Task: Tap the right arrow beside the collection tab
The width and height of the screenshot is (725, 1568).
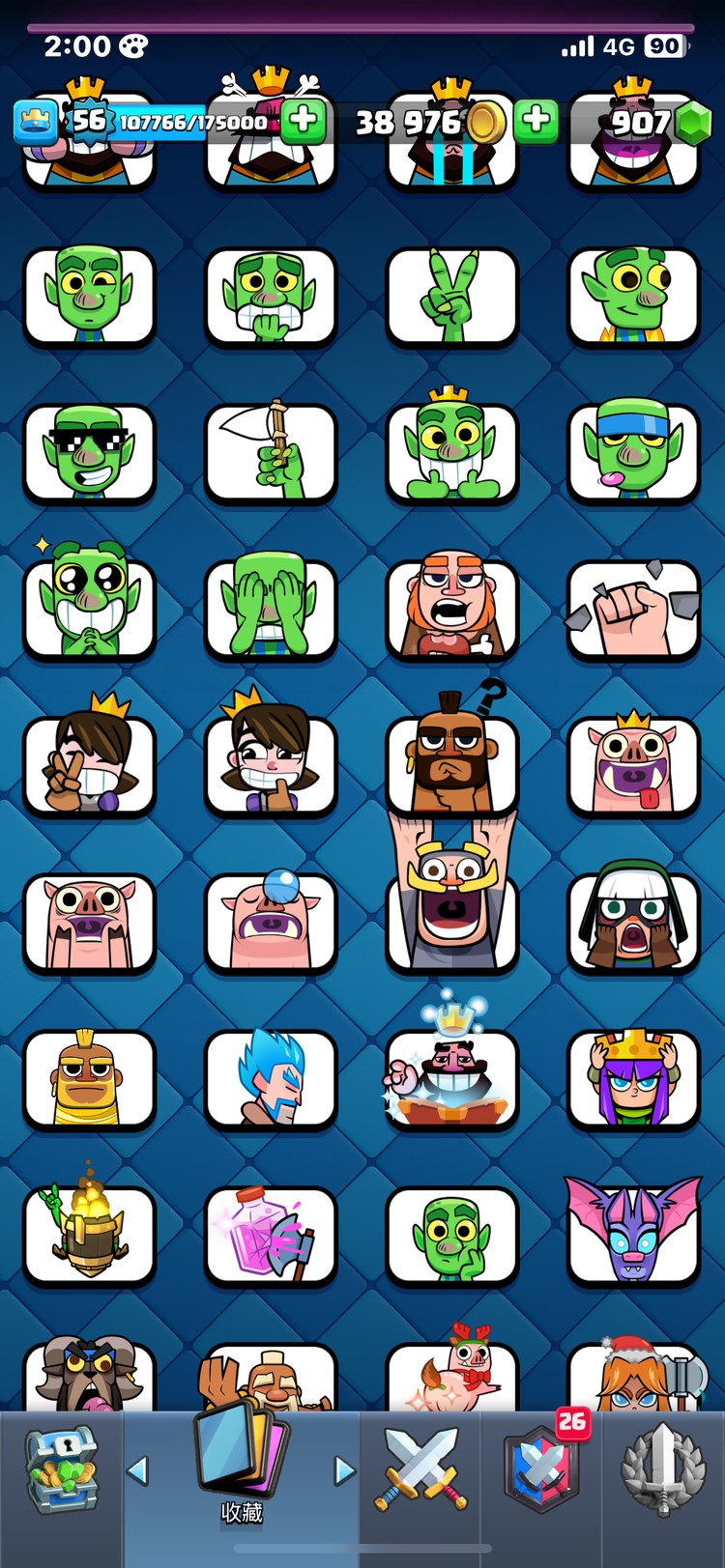Action: [344, 1470]
